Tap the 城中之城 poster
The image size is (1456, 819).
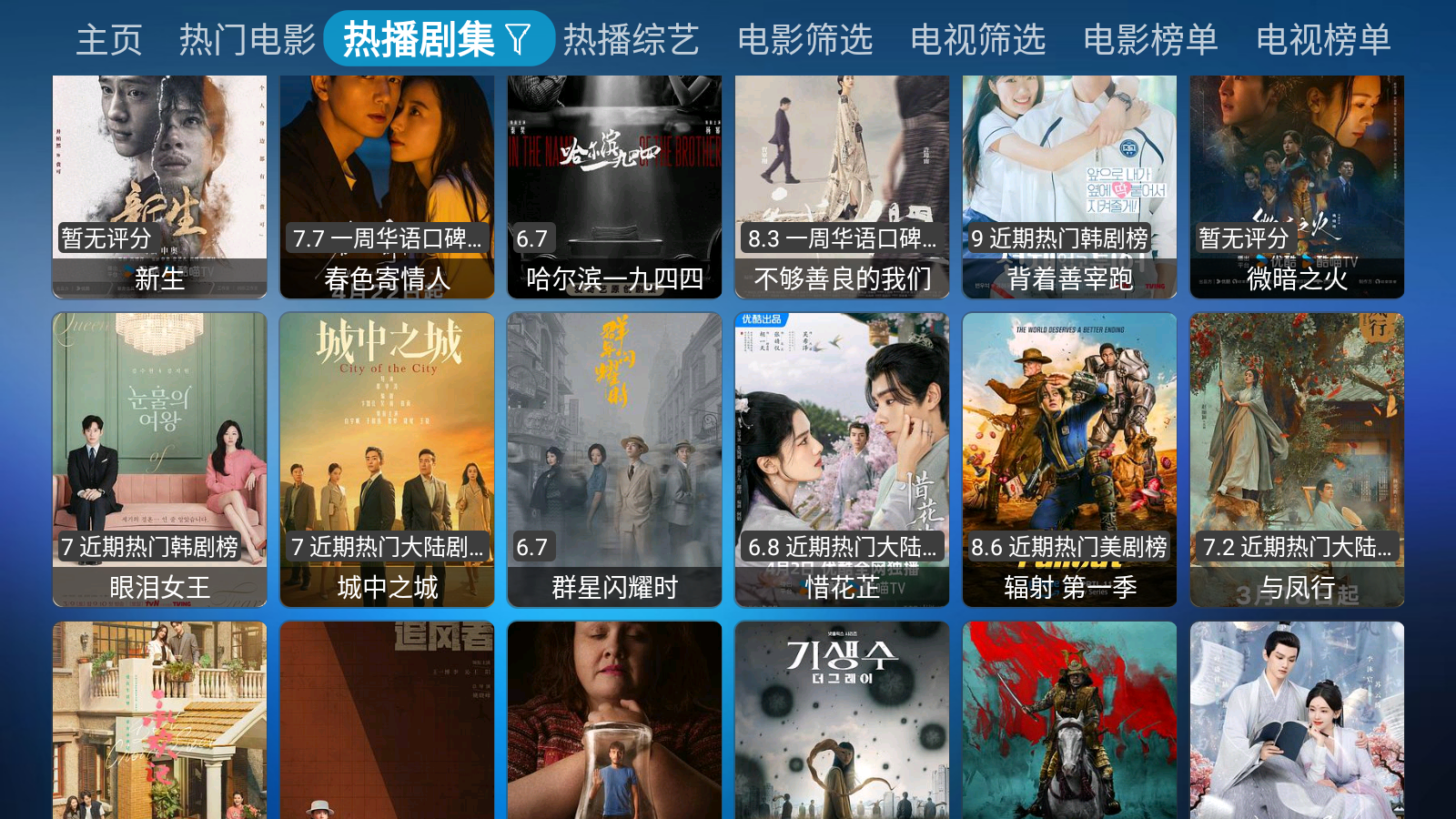pos(387,460)
